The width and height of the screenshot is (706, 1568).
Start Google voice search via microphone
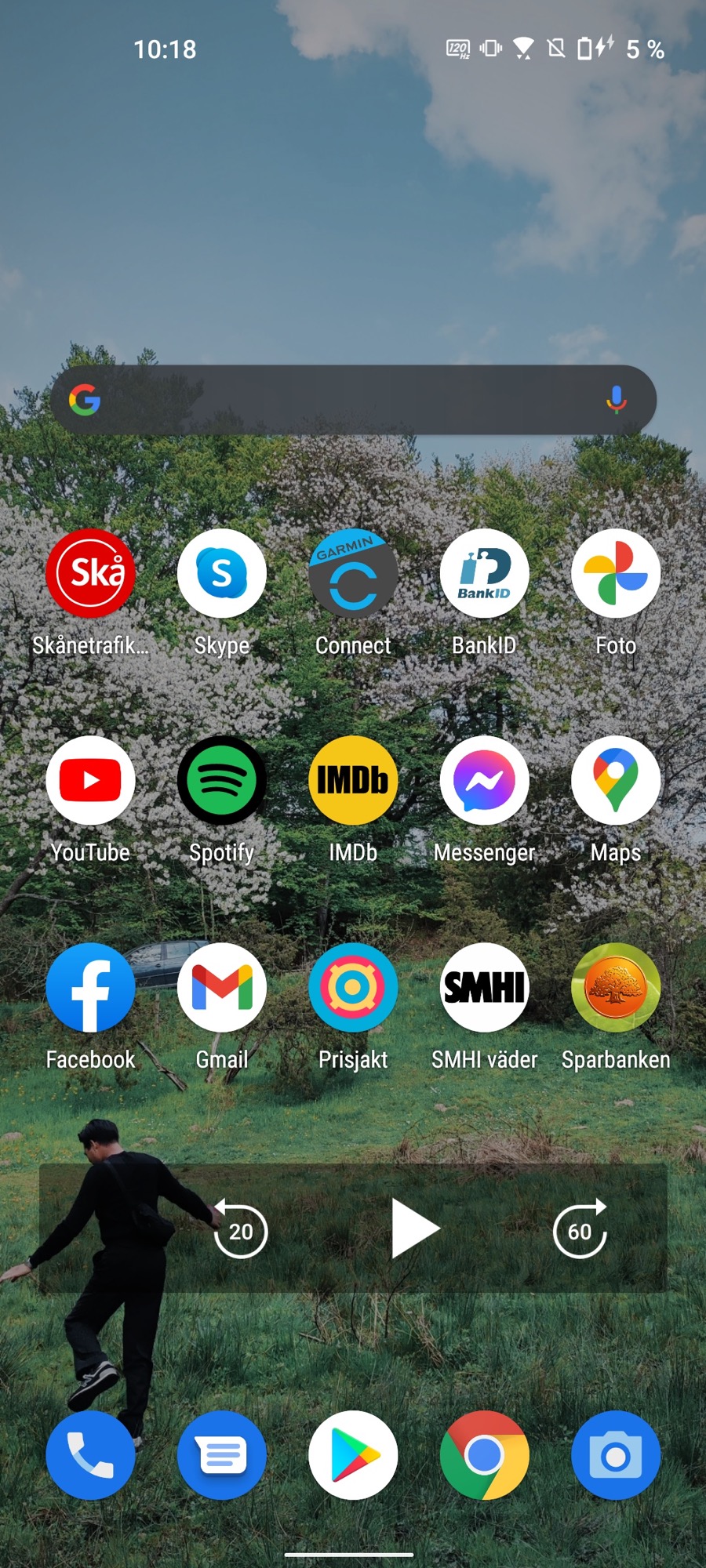coord(616,400)
